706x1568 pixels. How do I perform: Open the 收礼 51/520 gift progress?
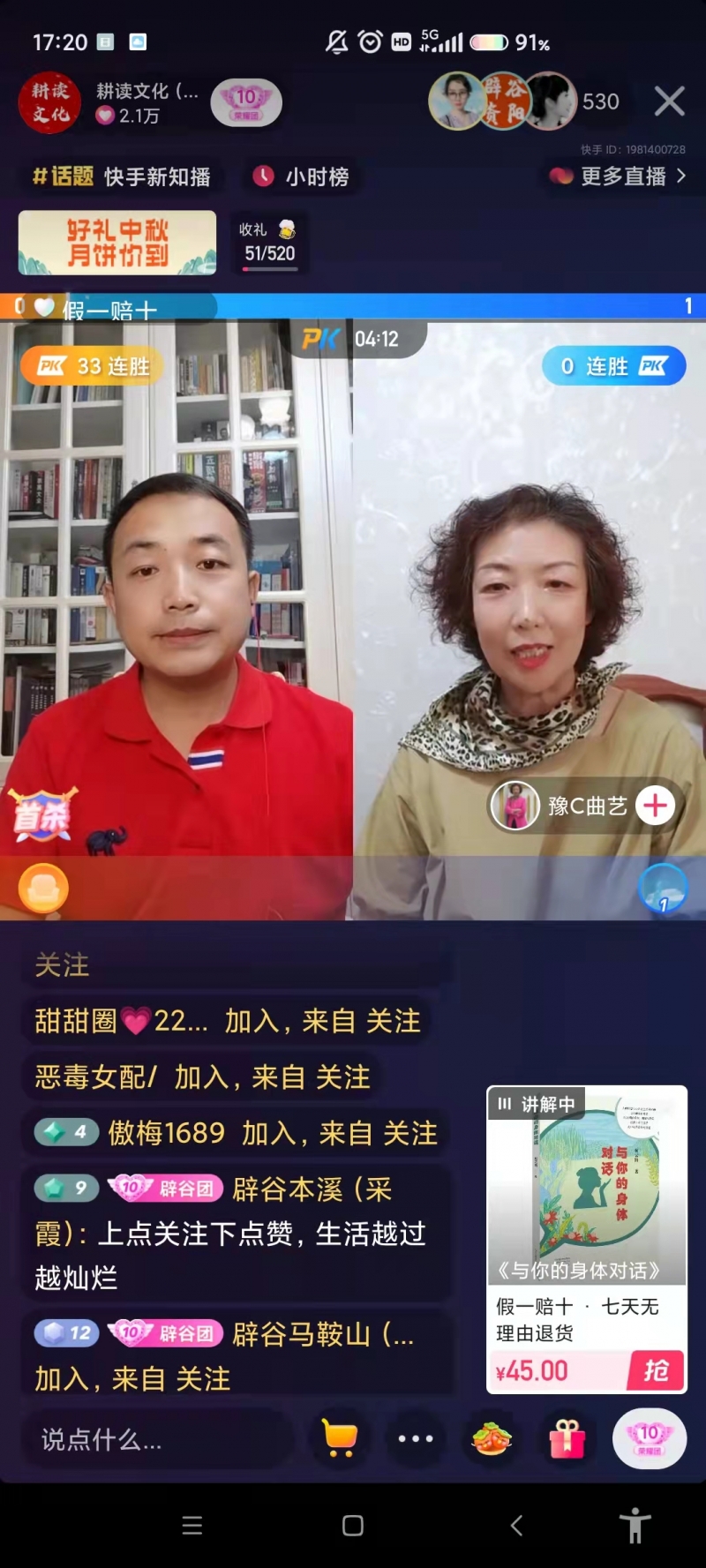(269, 243)
